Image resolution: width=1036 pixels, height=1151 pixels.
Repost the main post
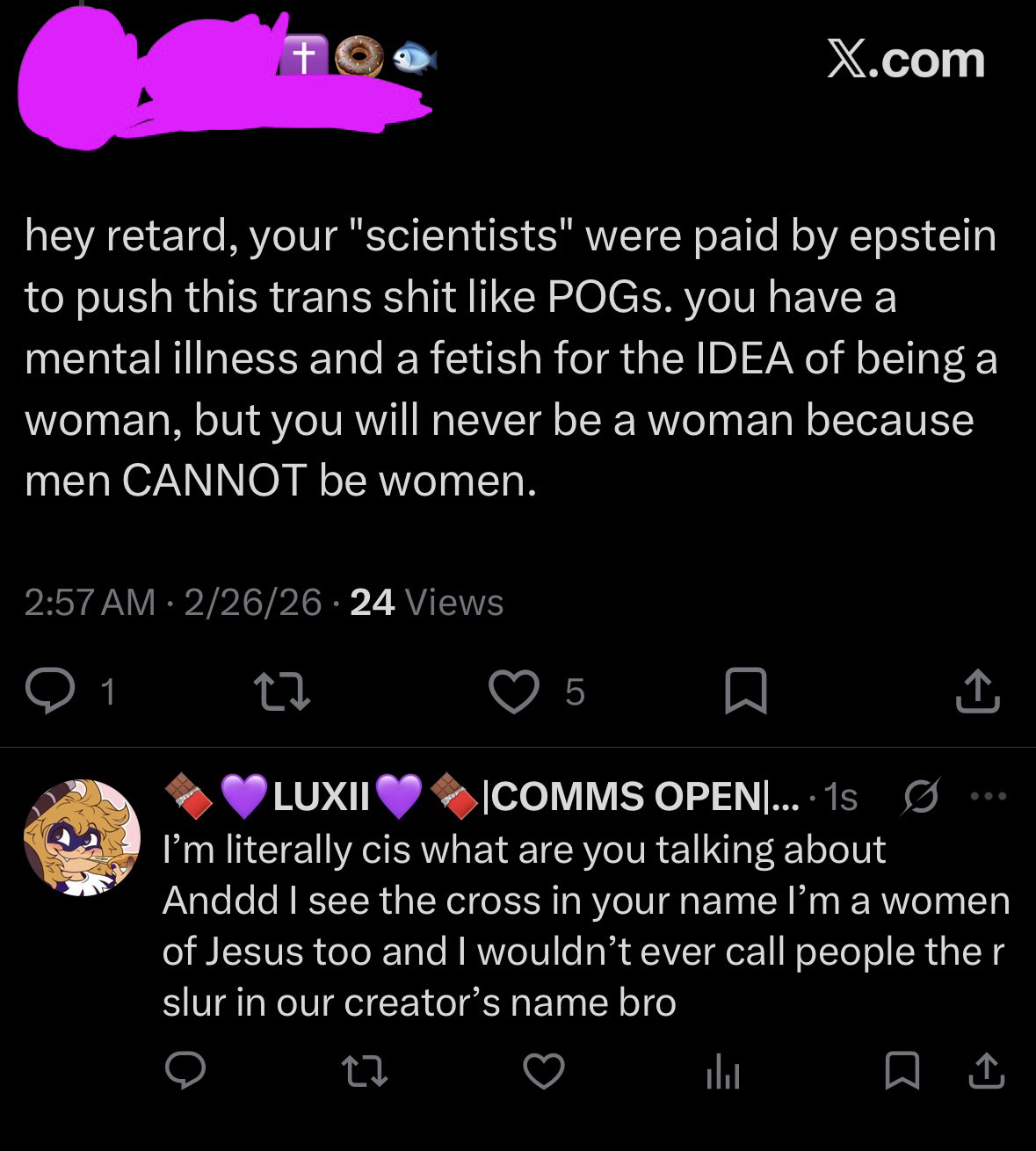tap(281, 691)
